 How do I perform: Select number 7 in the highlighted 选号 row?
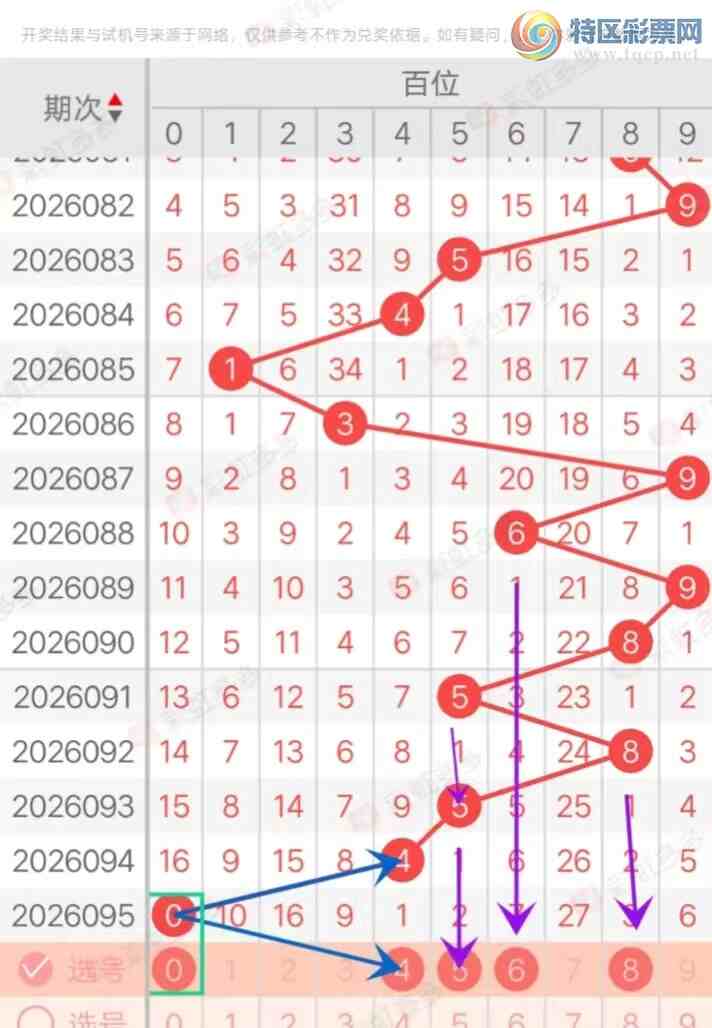point(573,969)
